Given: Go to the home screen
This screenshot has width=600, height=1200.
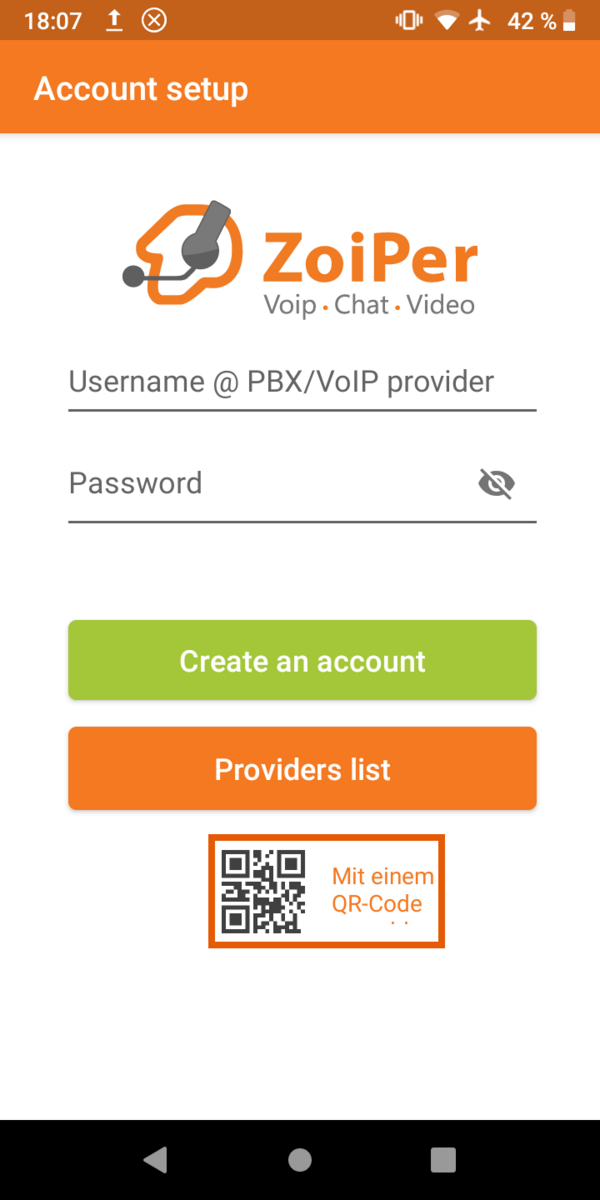Looking at the screenshot, I should 300,1159.
